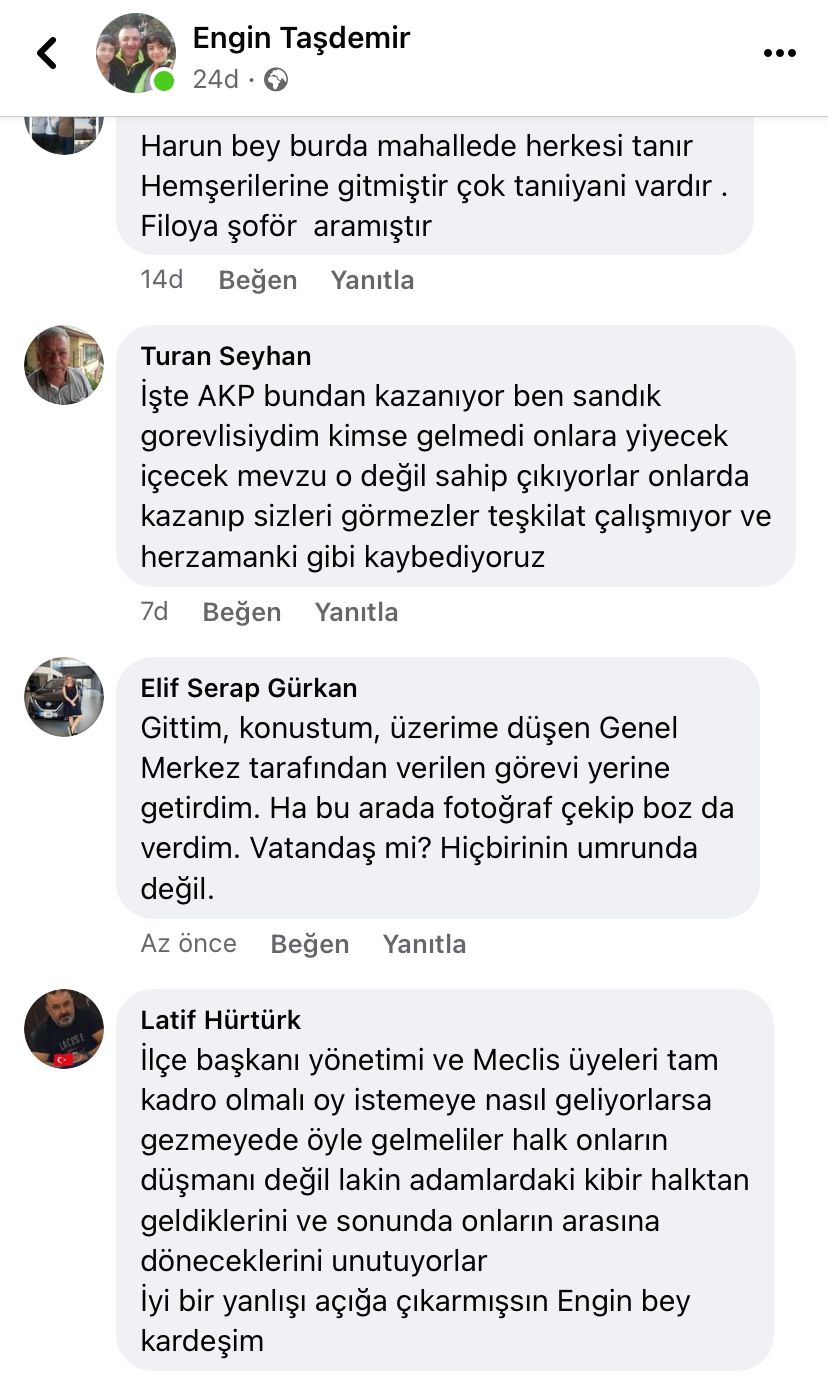Like Elif Serap Gürkan's comment
Image resolution: width=828 pixels, height=1379 pixels.
[309, 944]
